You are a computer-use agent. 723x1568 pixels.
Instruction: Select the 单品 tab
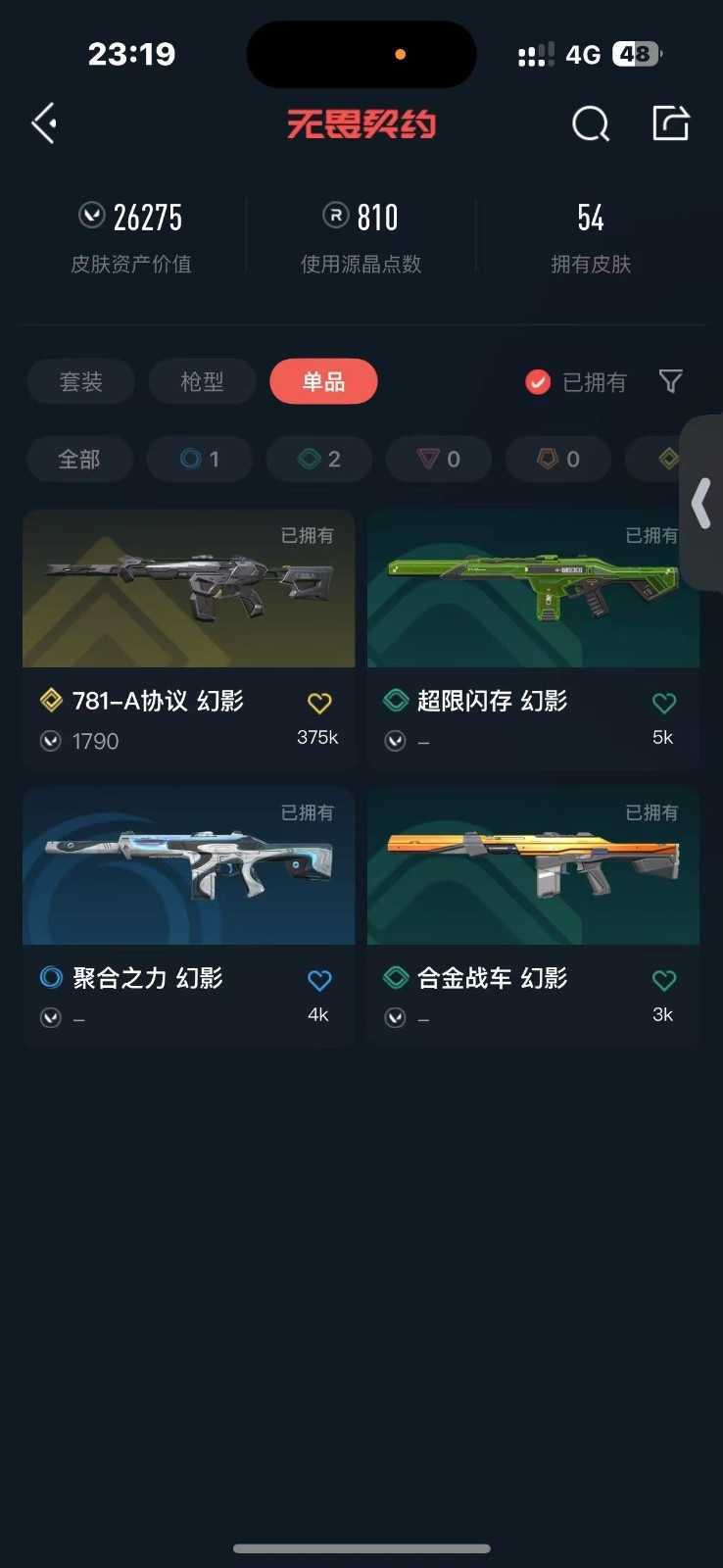click(323, 381)
